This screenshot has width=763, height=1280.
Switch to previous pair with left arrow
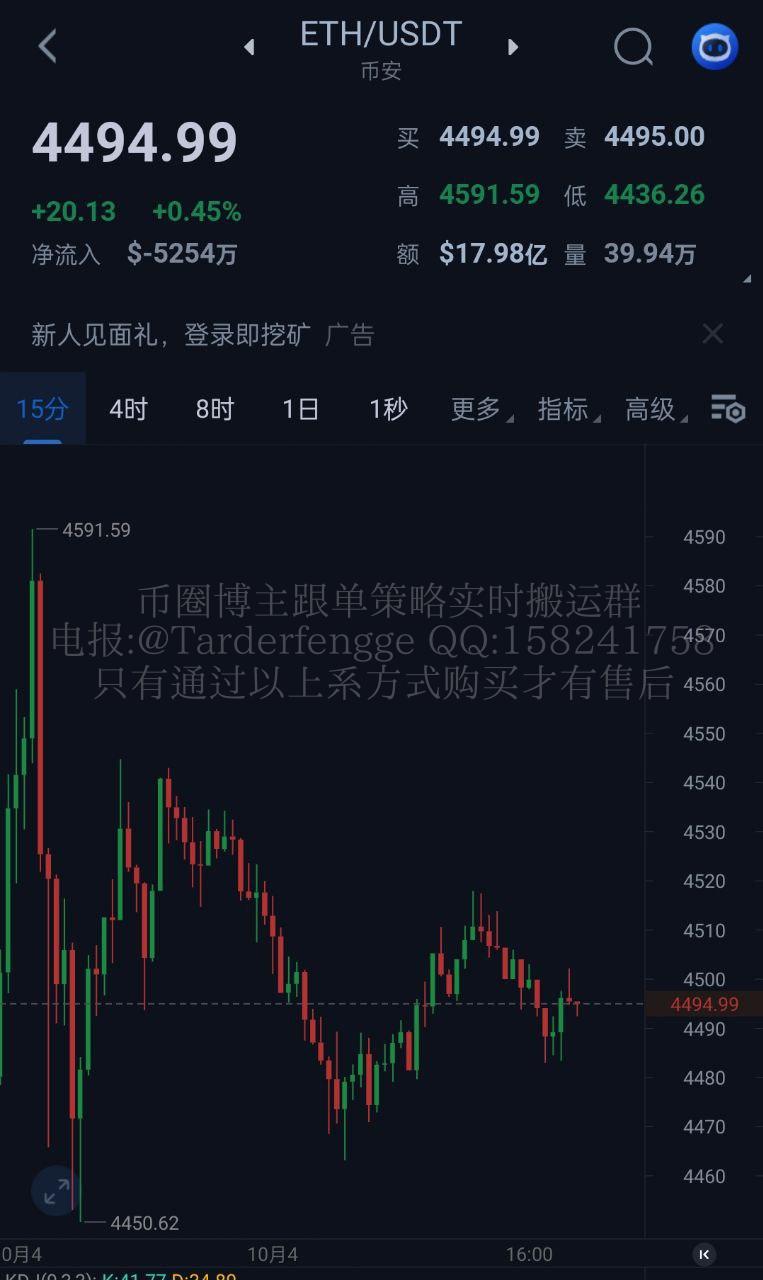248,47
